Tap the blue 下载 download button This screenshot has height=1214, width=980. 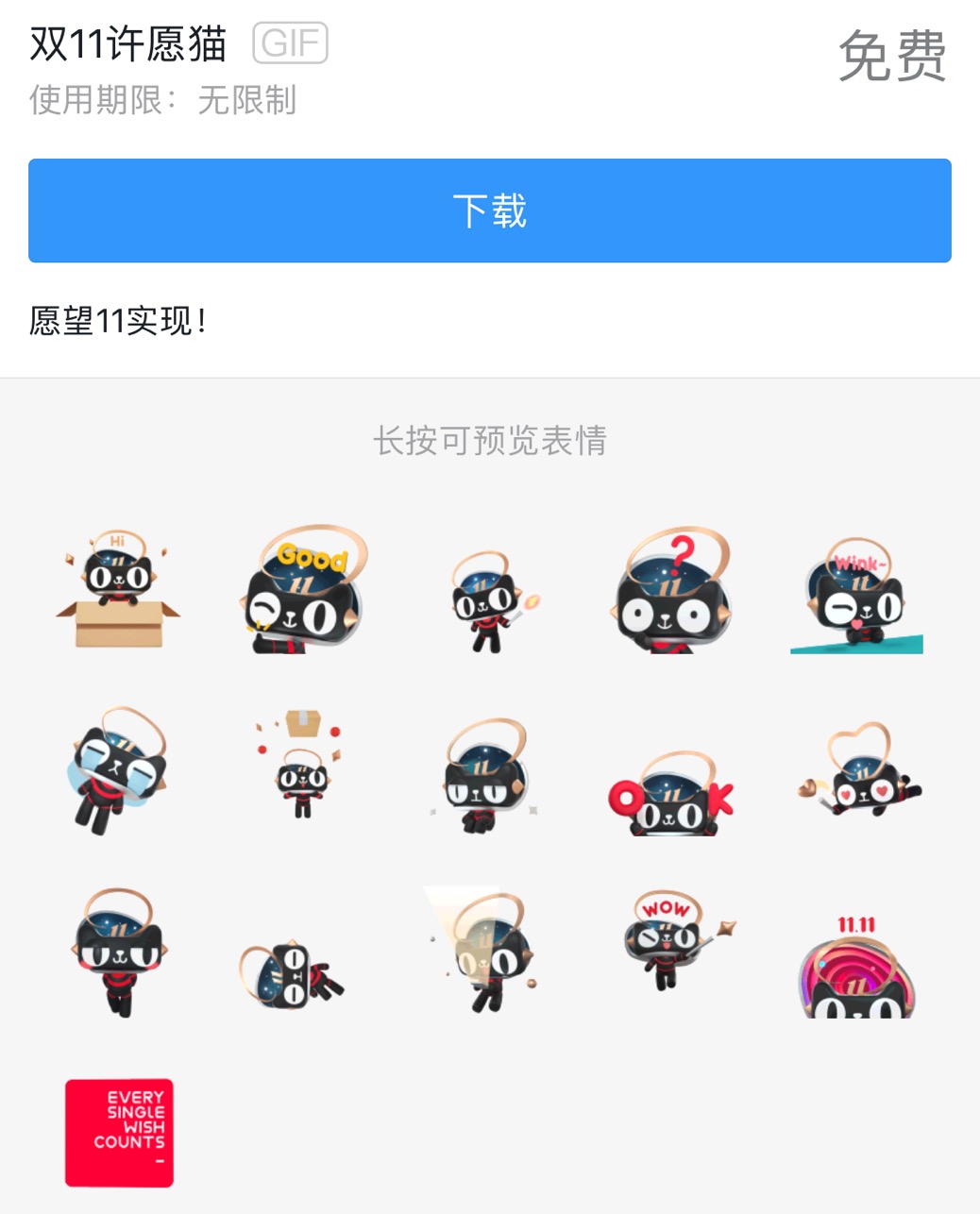point(489,211)
